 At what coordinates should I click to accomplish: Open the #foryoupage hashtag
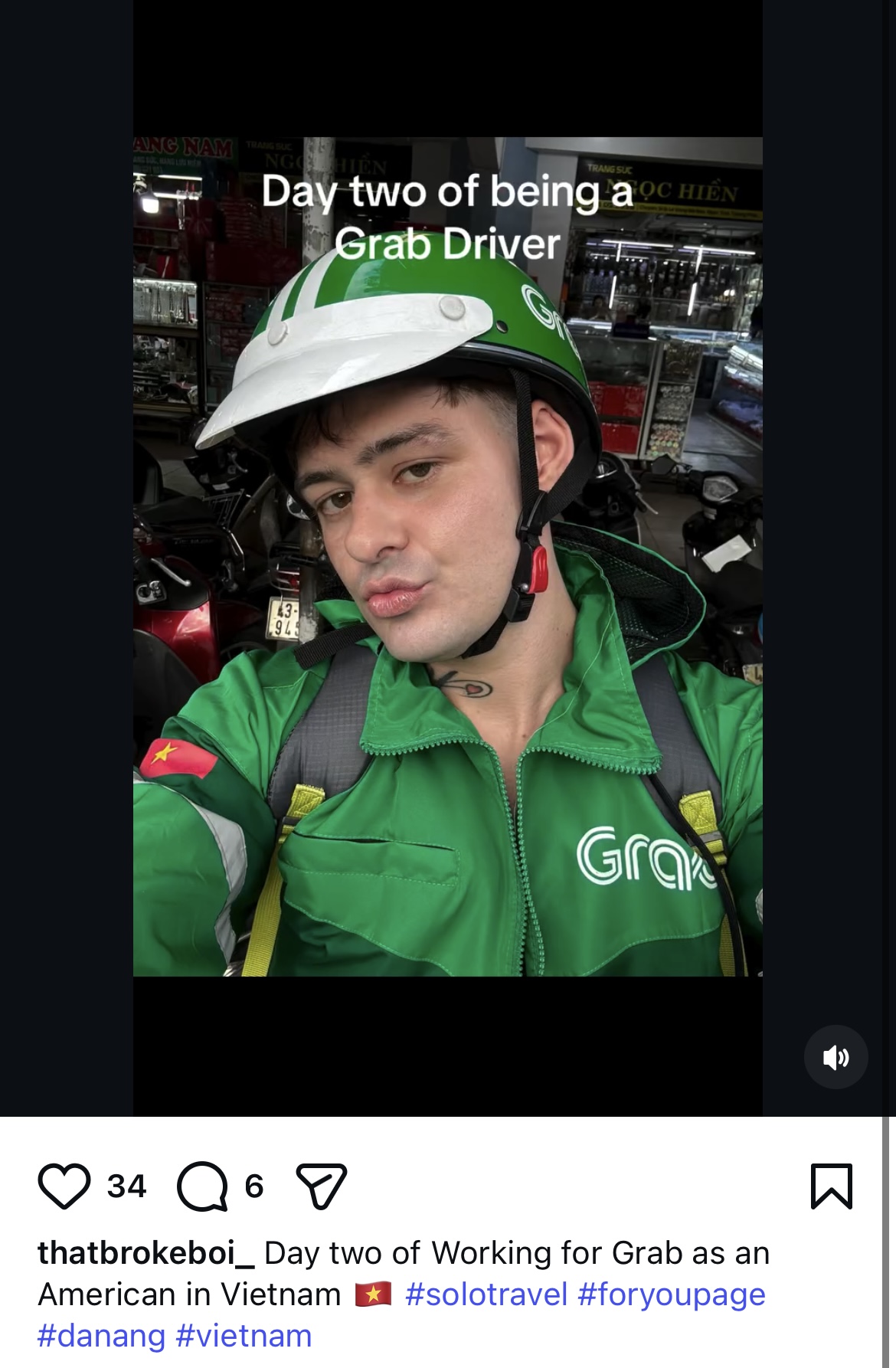pyautogui.click(x=672, y=1295)
